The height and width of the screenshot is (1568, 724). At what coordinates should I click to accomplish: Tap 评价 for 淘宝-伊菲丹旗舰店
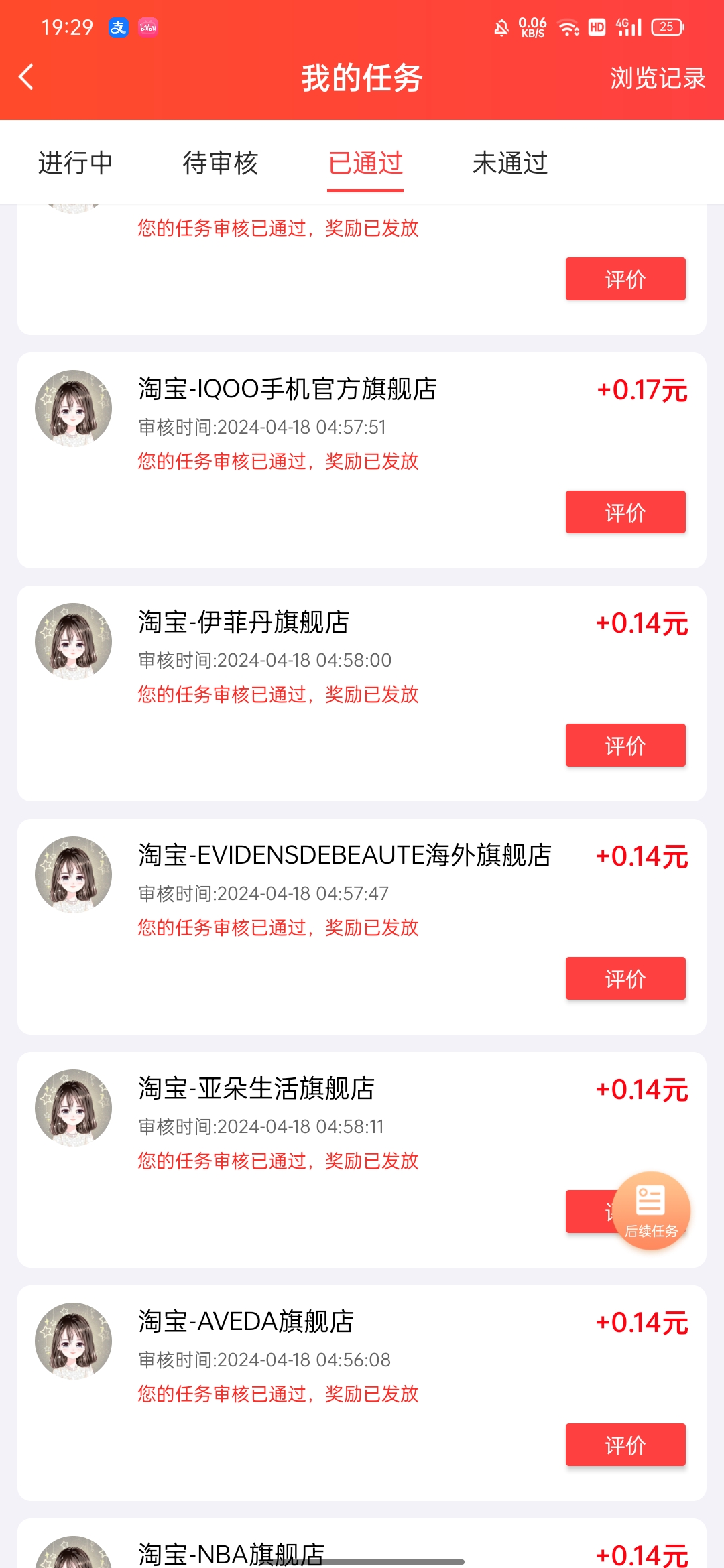(x=625, y=745)
